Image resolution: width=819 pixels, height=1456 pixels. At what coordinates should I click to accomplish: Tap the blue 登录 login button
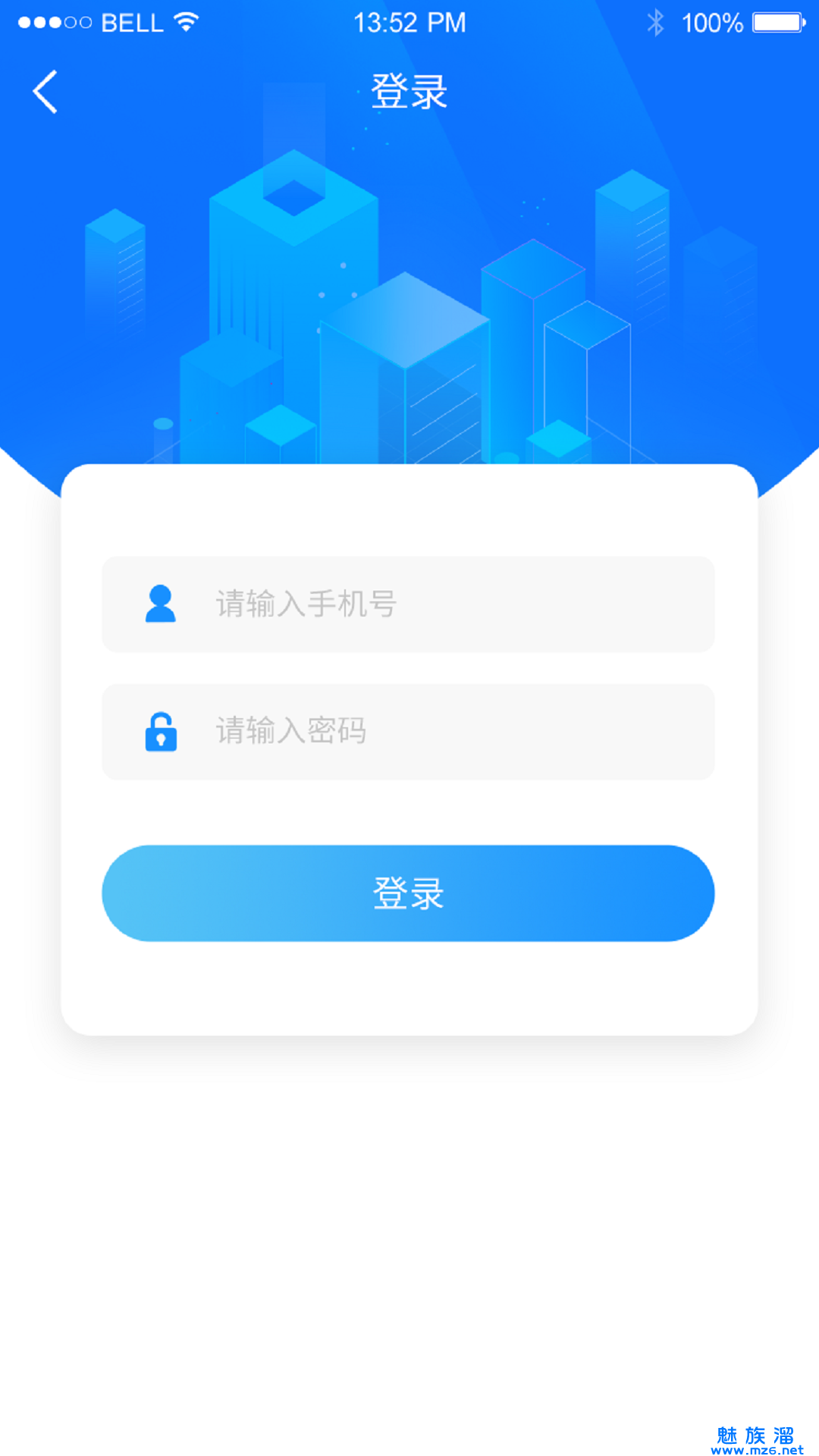click(x=408, y=893)
